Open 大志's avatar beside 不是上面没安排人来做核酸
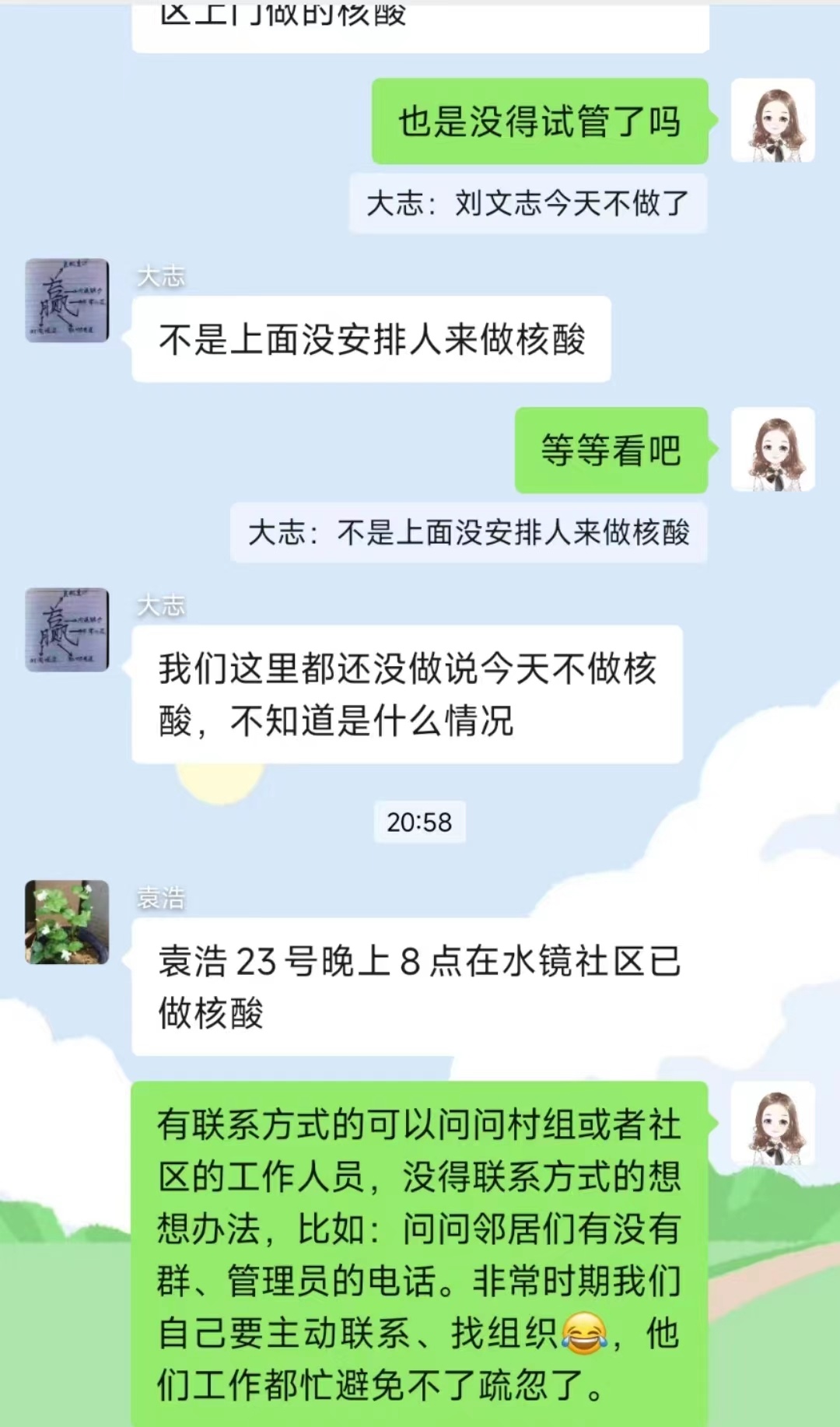The height and width of the screenshot is (1427, 840). coord(67,301)
